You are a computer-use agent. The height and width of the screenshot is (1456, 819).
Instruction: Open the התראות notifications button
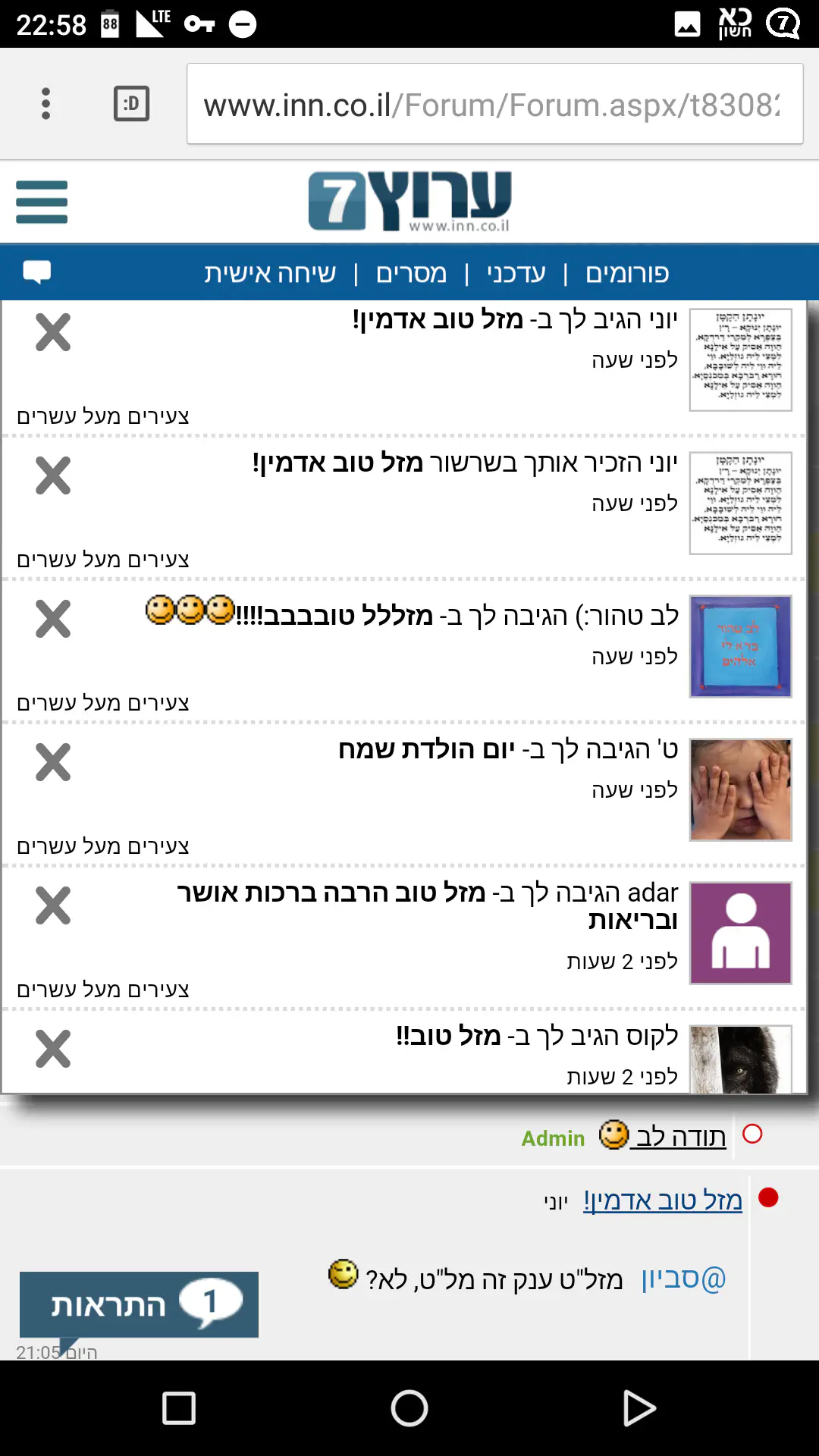click(x=139, y=1304)
